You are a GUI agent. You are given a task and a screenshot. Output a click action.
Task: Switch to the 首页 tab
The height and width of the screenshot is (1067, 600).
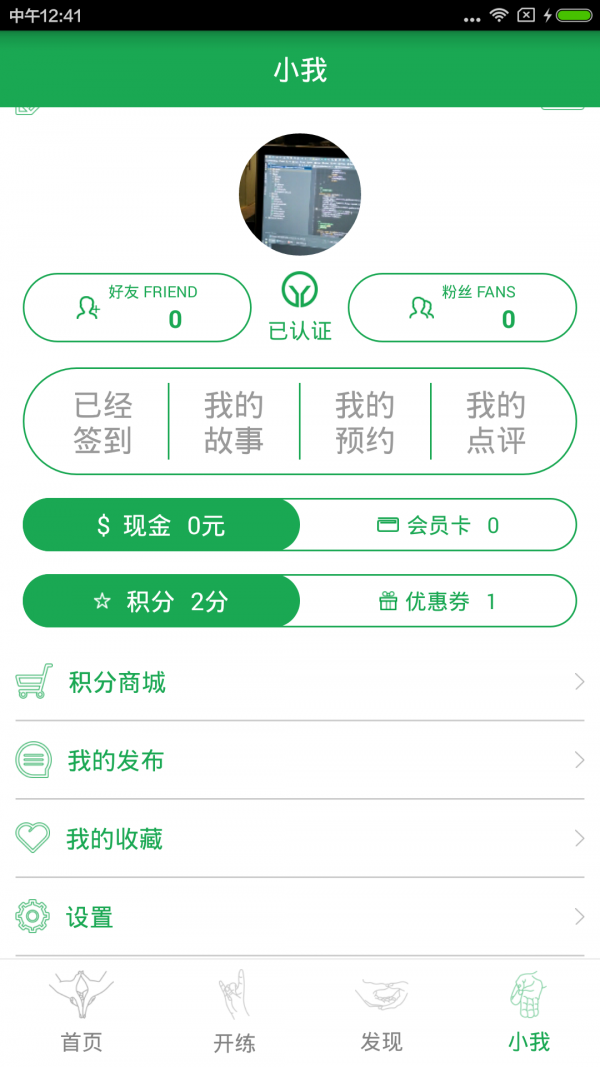tap(82, 1013)
